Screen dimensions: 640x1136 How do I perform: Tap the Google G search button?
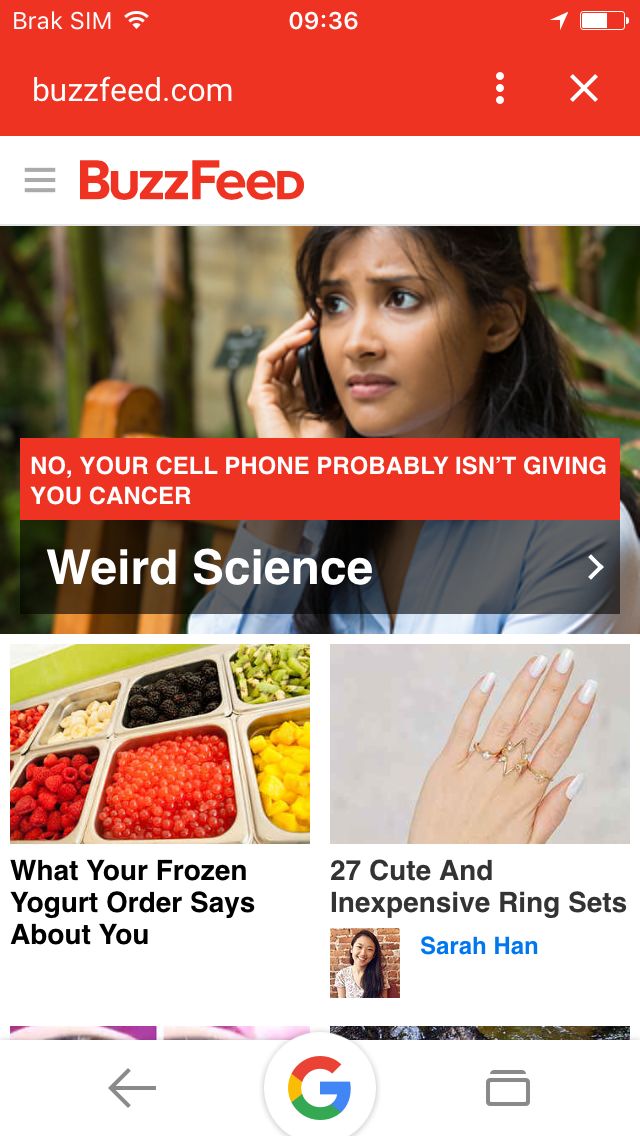pos(320,1088)
